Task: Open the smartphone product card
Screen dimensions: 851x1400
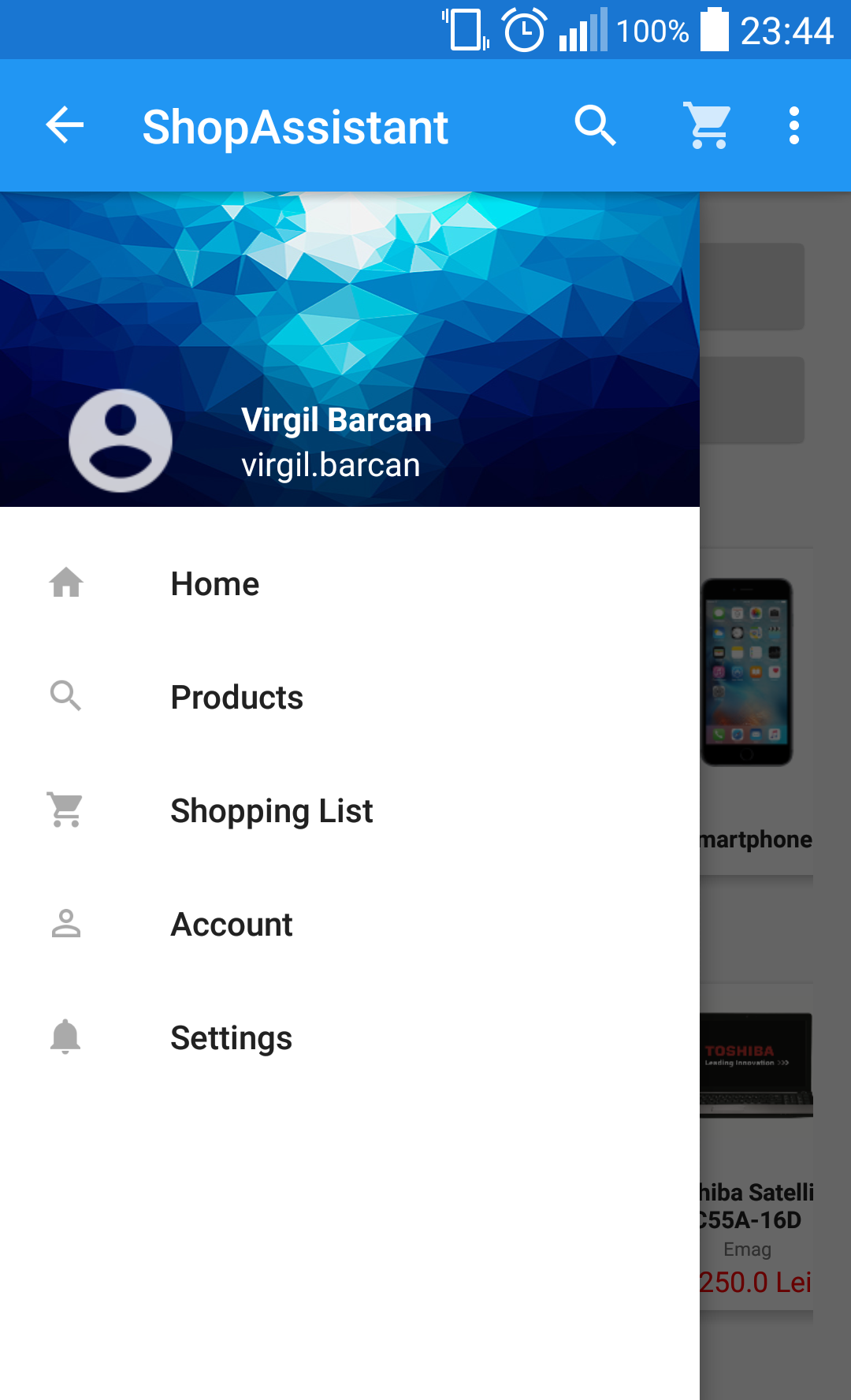Action: pyautogui.click(x=756, y=712)
